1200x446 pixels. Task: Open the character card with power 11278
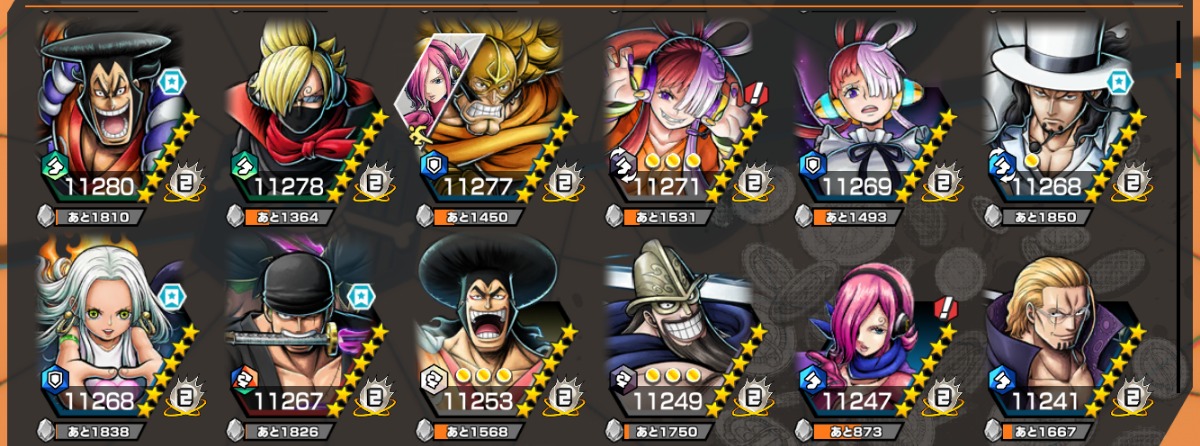(298, 110)
